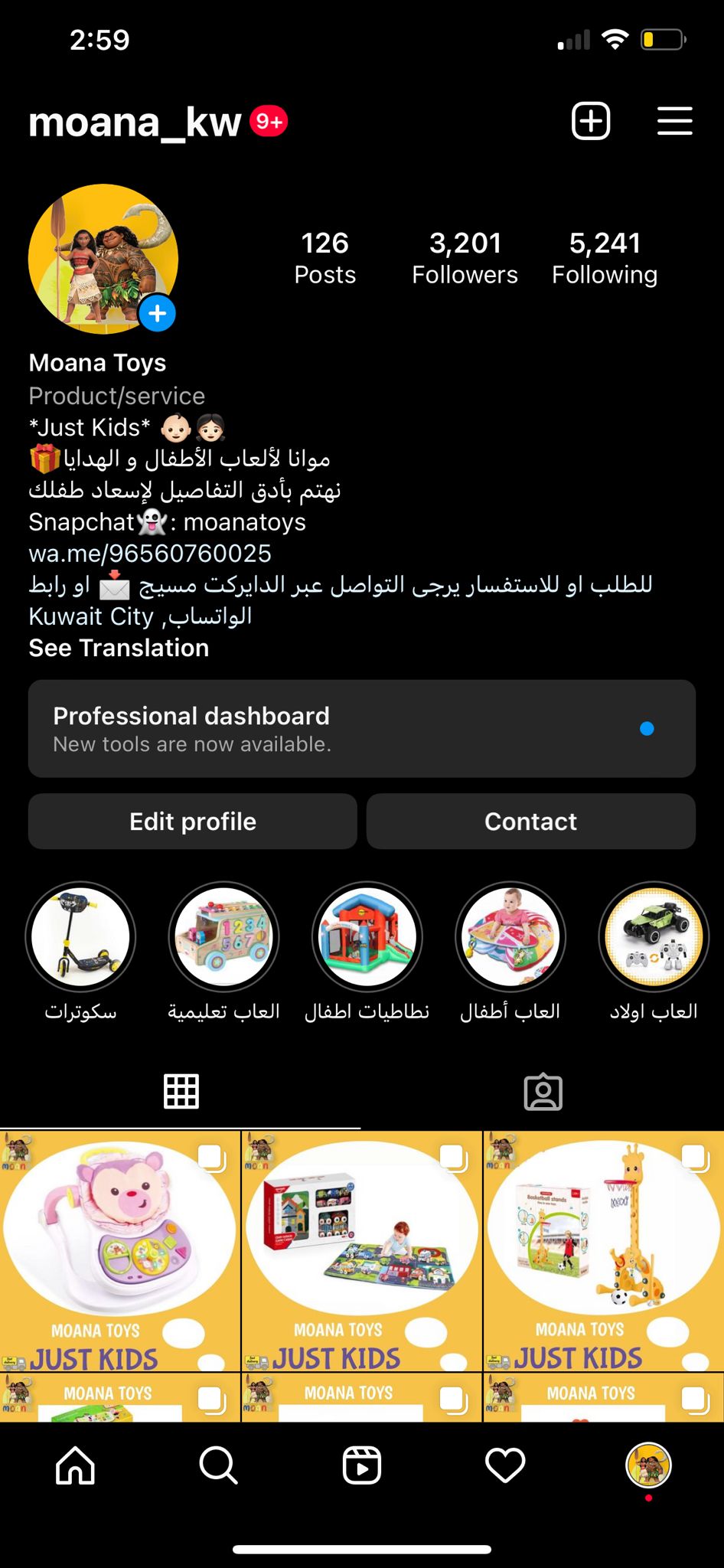
Task: Open the Professional dashboard card
Action: (361, 729)
